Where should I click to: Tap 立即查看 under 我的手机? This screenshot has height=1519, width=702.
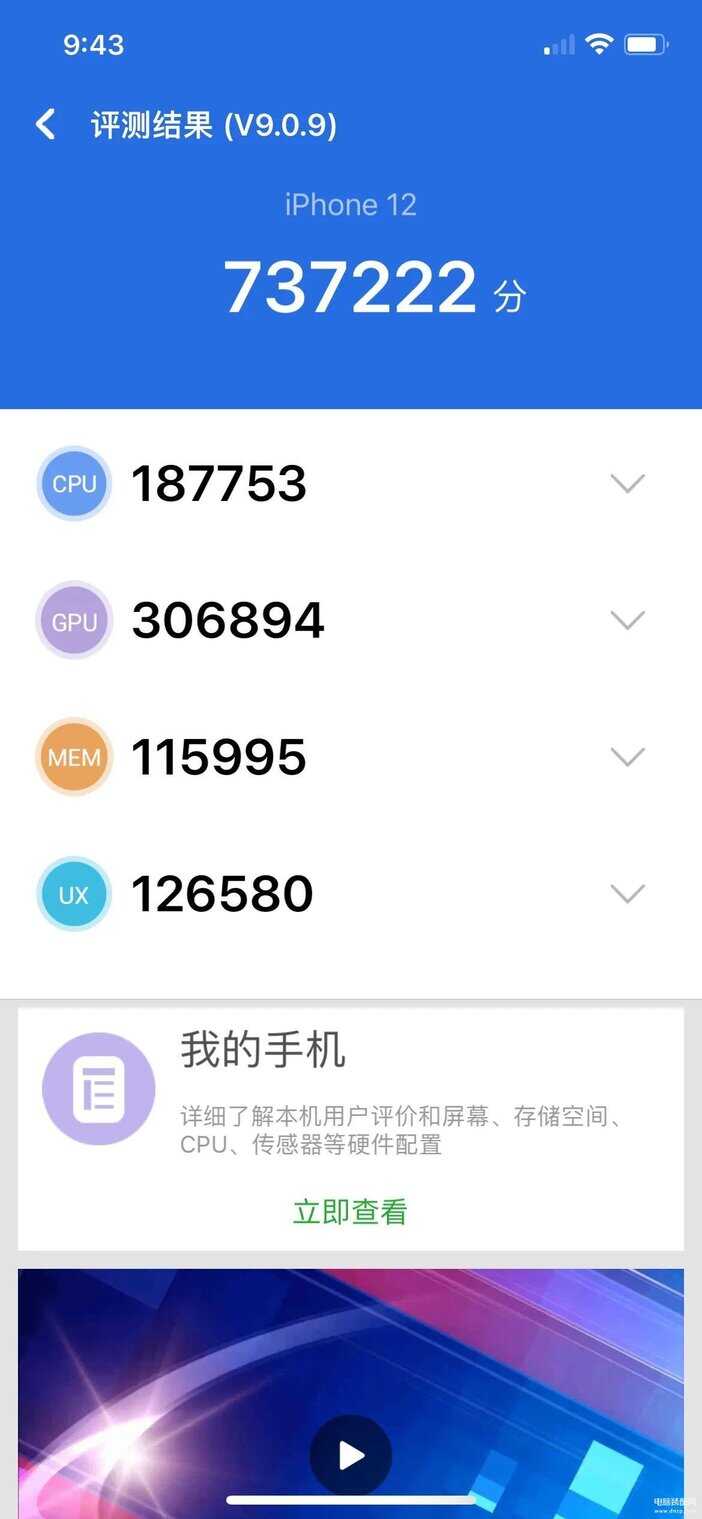[x=350, y=1212]
